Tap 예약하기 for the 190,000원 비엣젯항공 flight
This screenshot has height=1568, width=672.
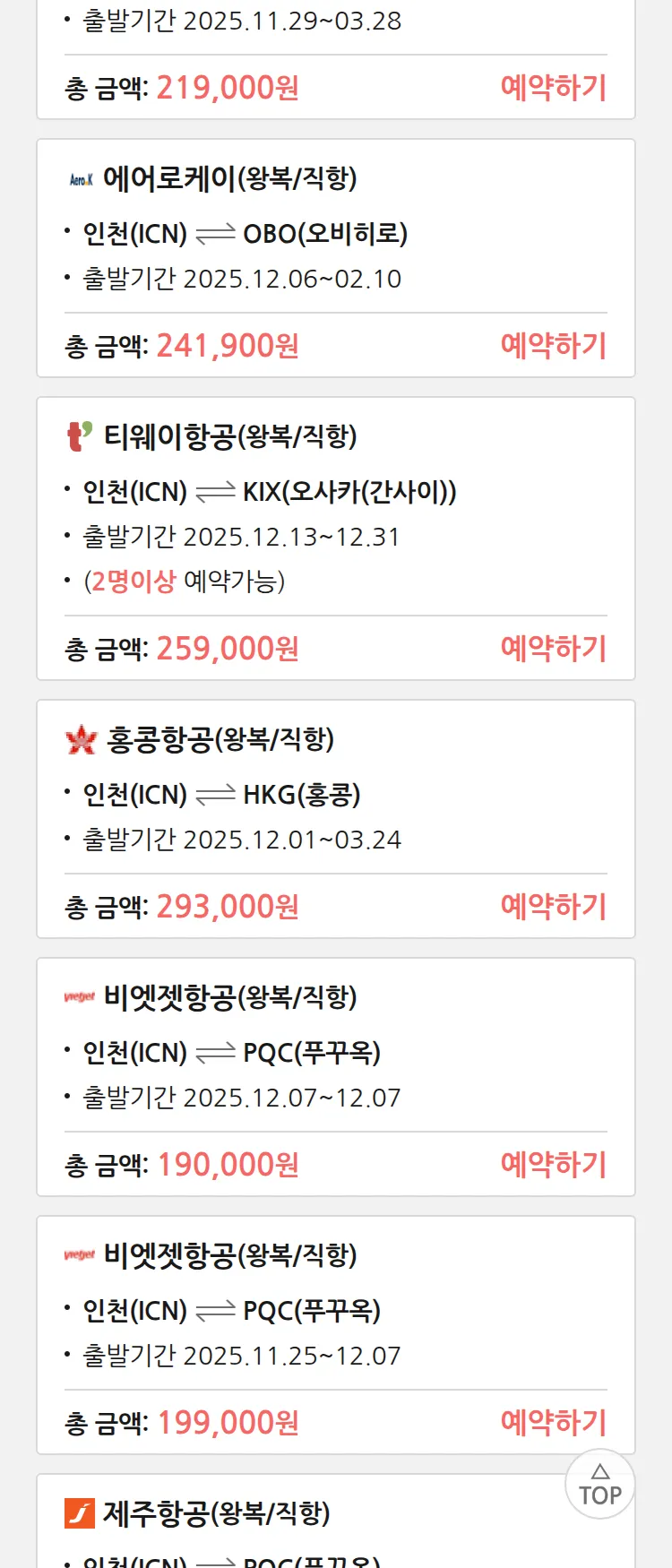pos(553,1165)
